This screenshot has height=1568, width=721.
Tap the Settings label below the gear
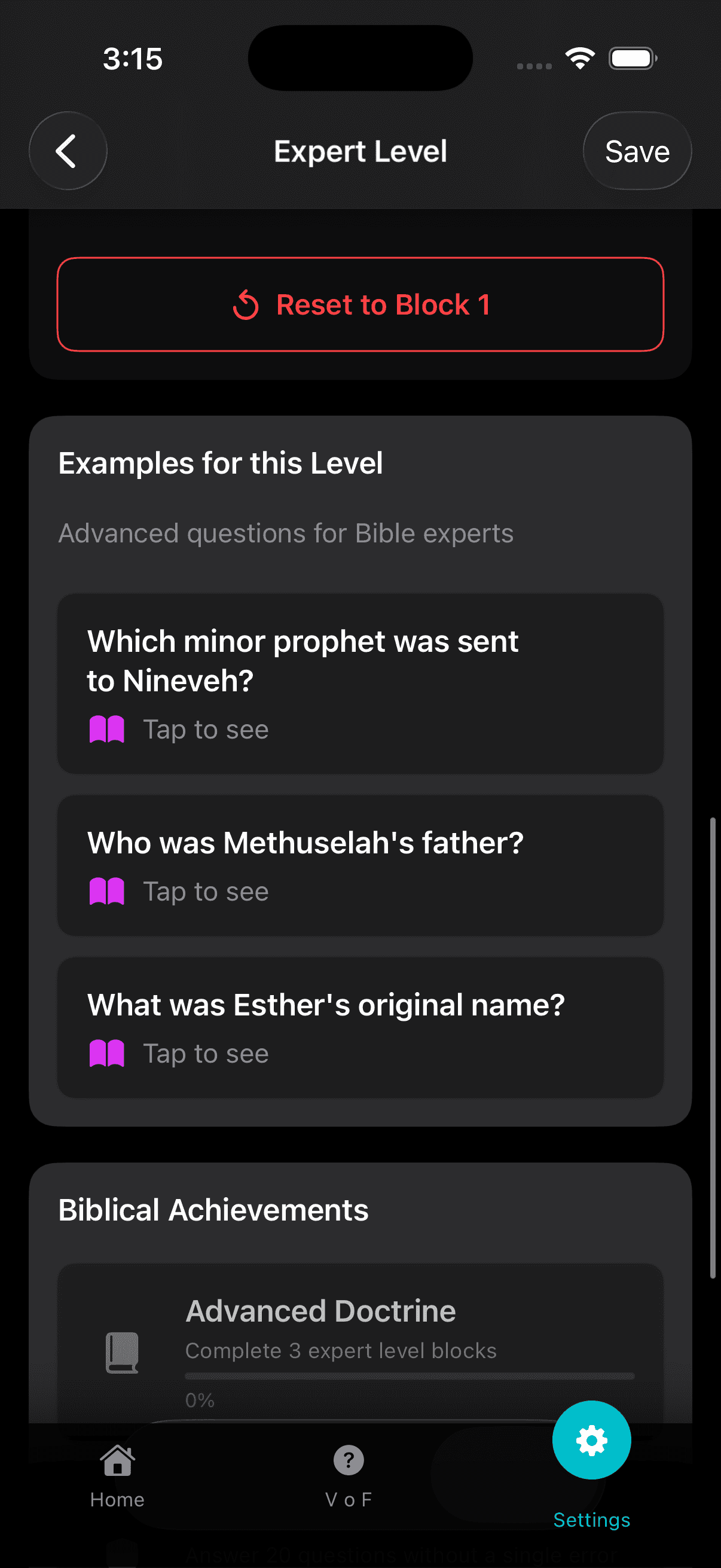click(x=591, y=1520)
